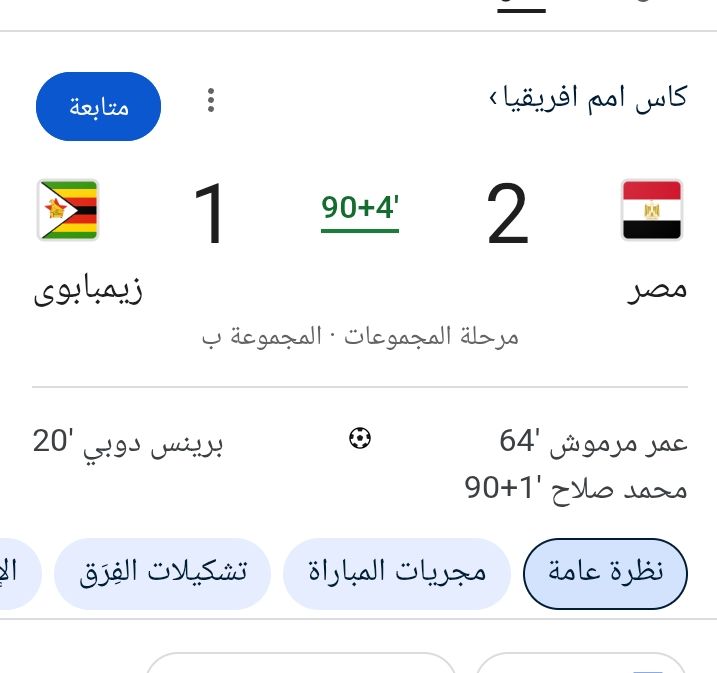Viewport: 717px width, 673px height.
Task: Open the كاس امم افريقيا competition link
Action: [587, 99]
